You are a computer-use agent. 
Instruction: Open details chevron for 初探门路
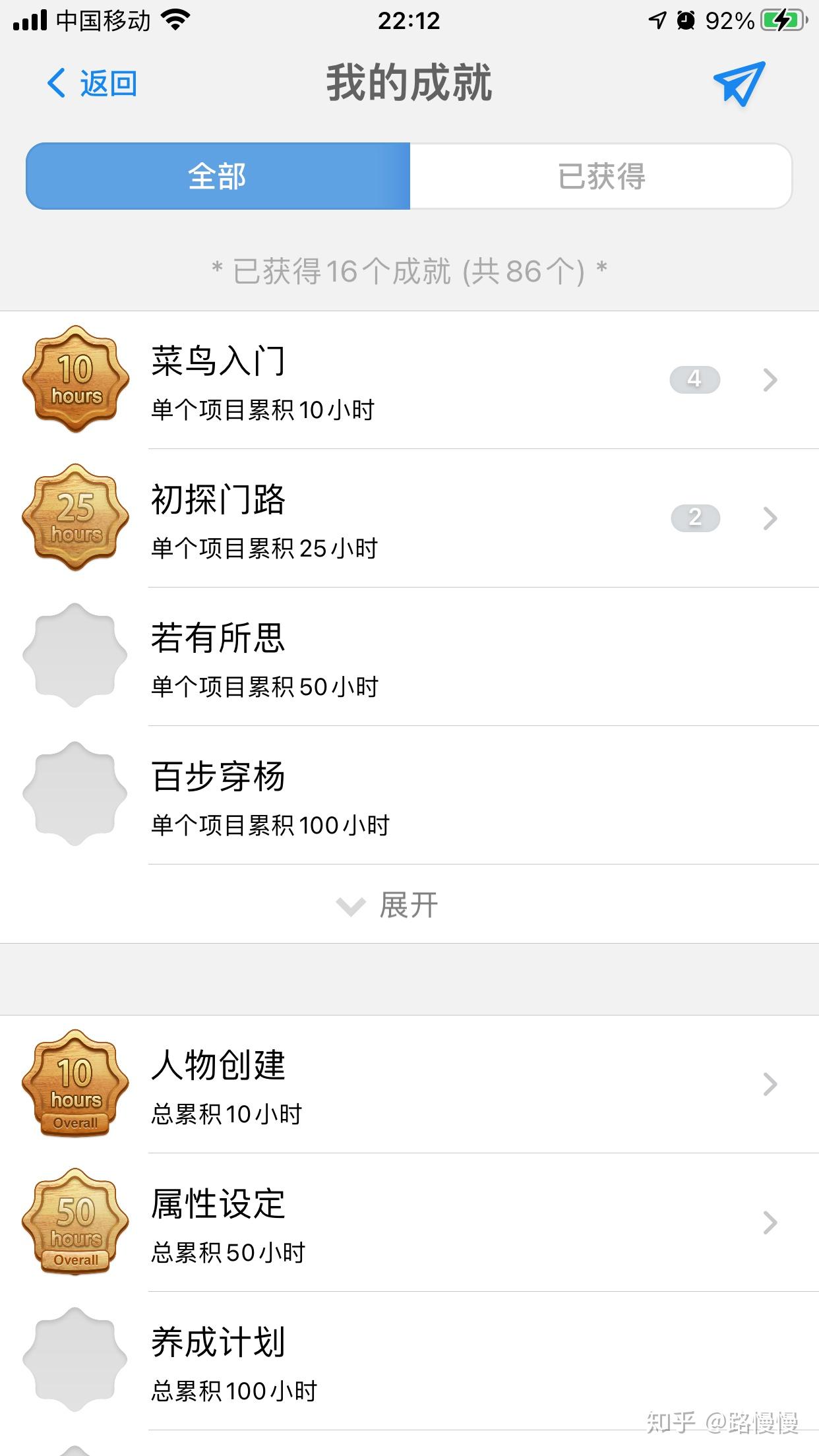(x=769, y=518)
